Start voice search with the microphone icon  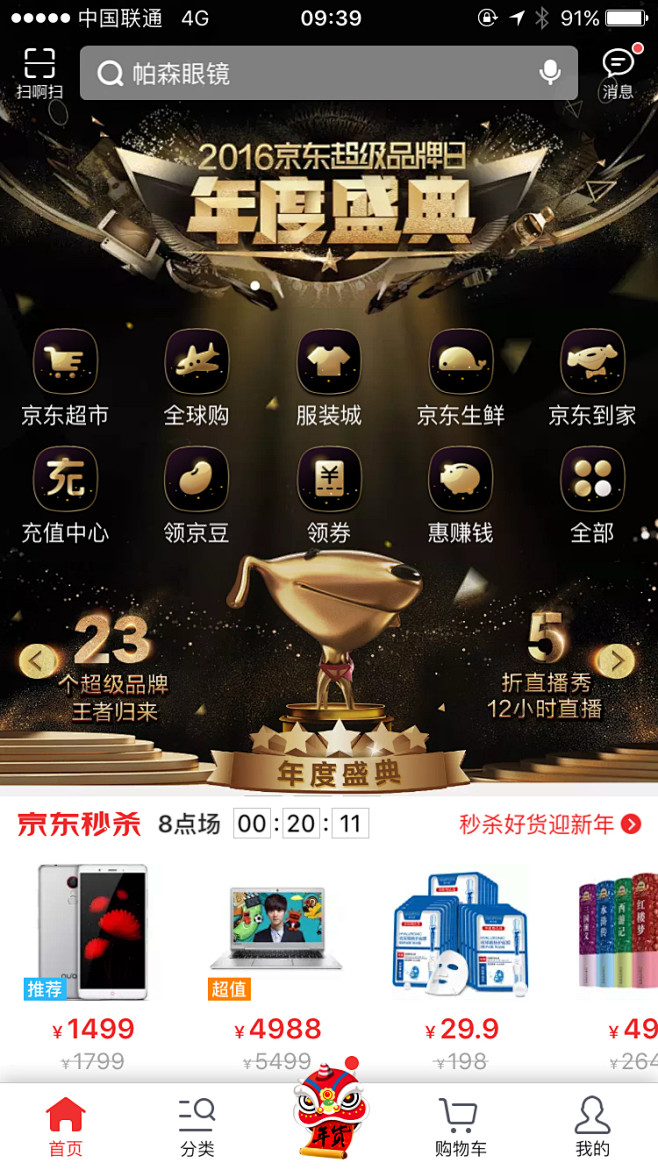click(x=549, y=73)
